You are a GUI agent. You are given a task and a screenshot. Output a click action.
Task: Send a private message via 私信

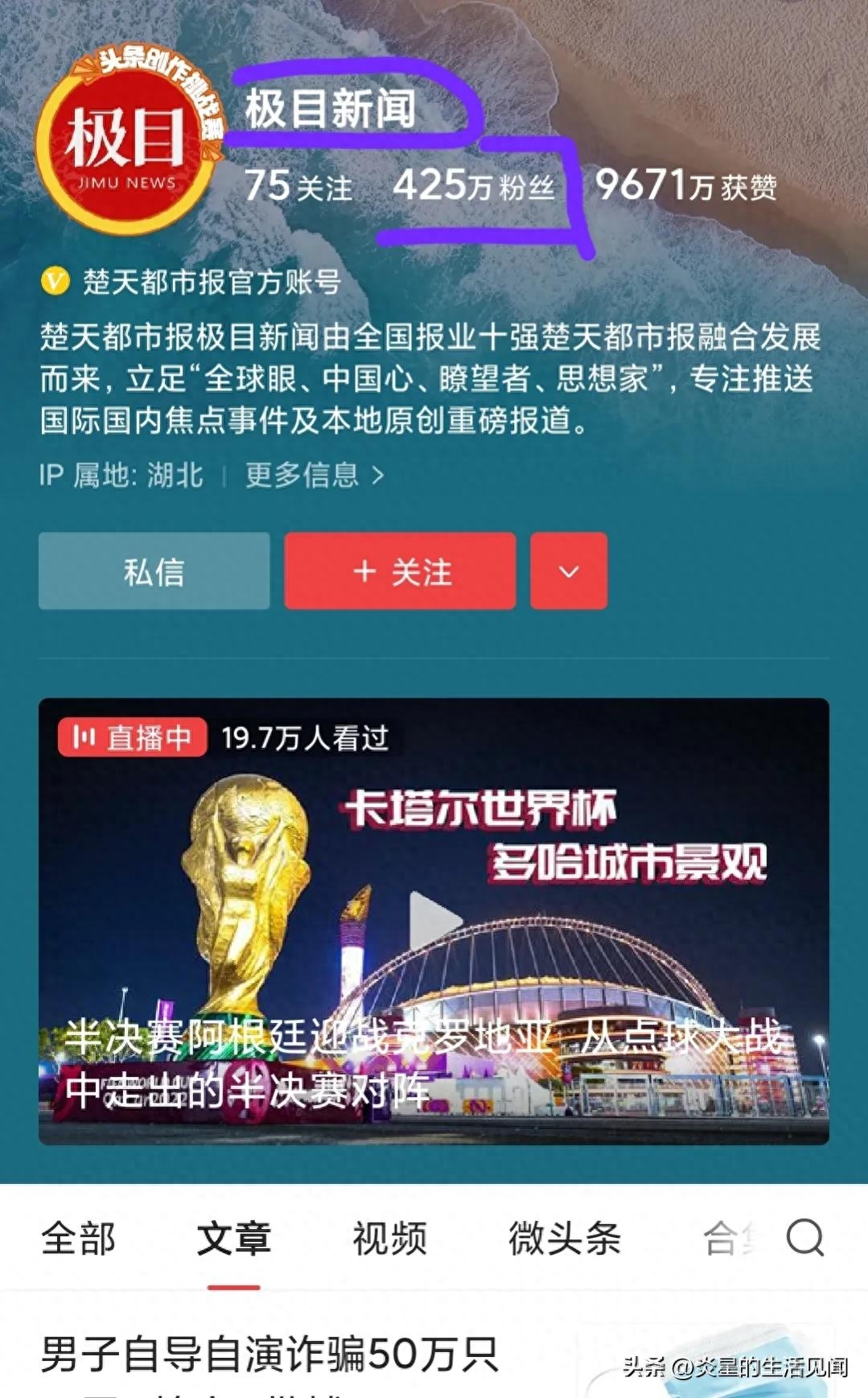(x=154, y=571)
